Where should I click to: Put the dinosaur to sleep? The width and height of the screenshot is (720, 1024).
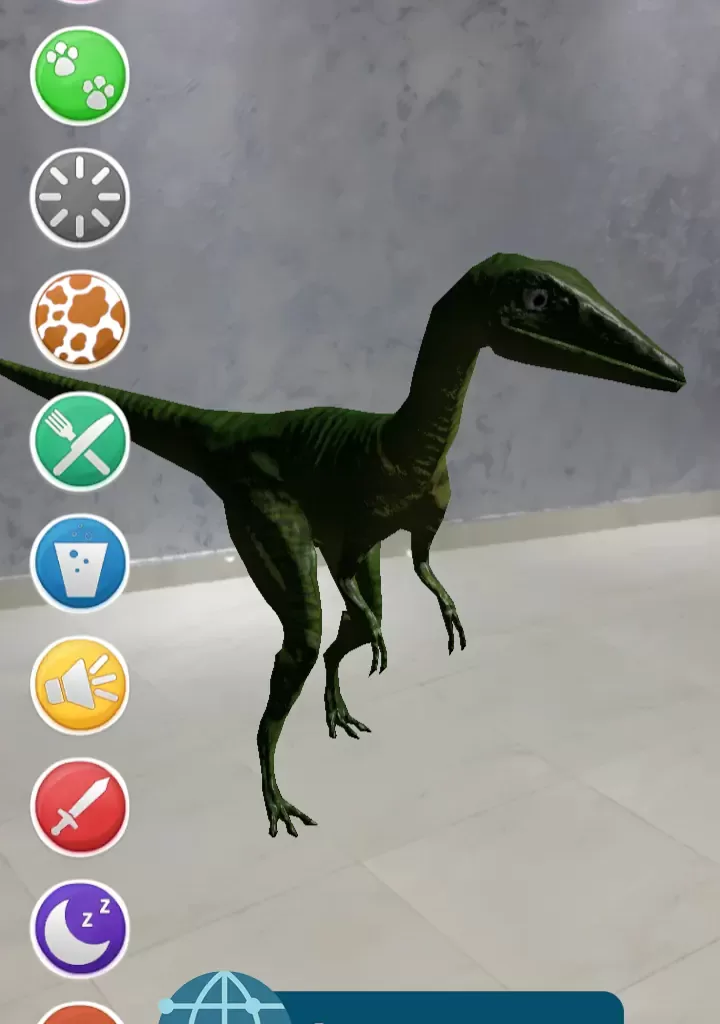tap(80, 928)
